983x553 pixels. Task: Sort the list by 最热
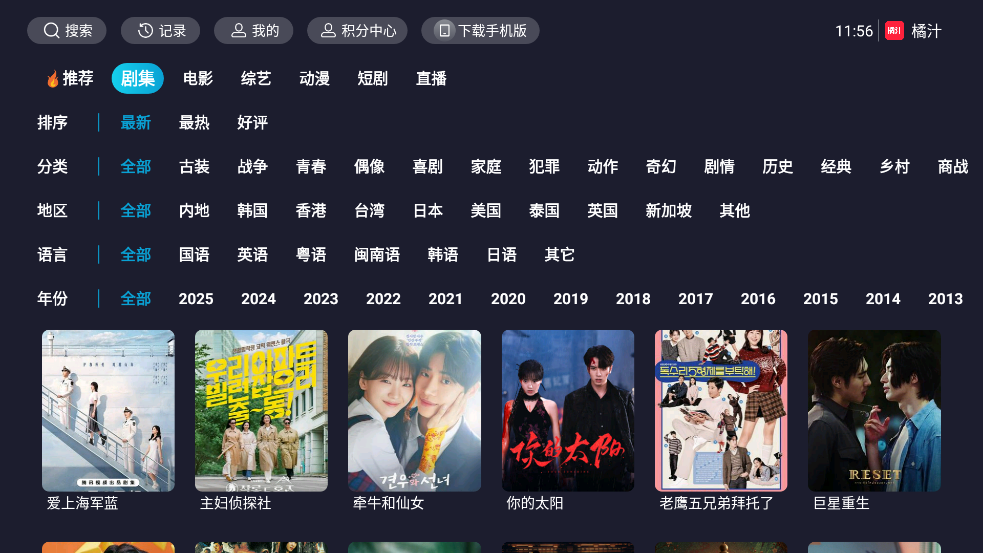[x=194, y=122]
